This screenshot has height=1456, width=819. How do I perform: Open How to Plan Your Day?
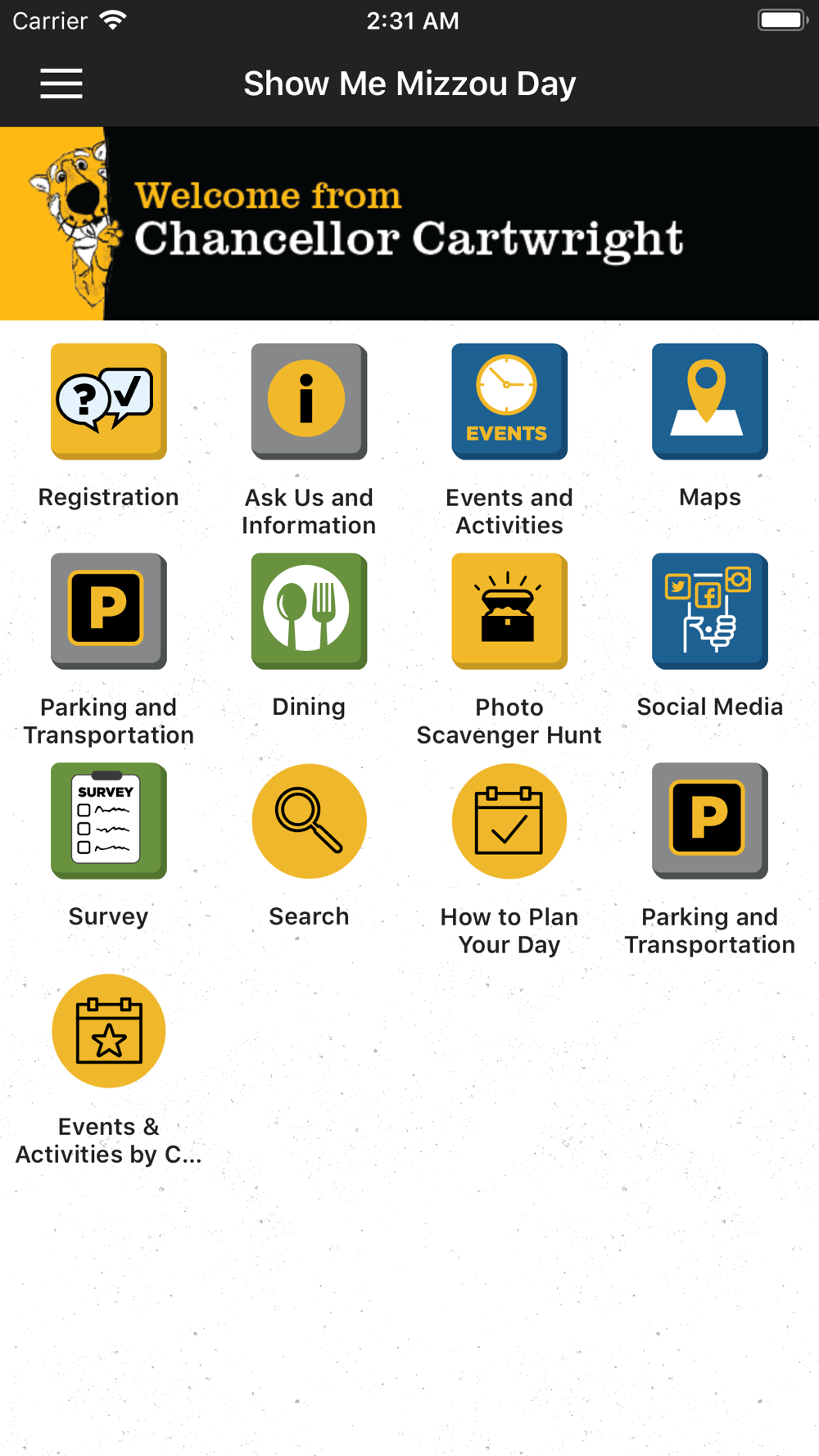coord(509,821)
